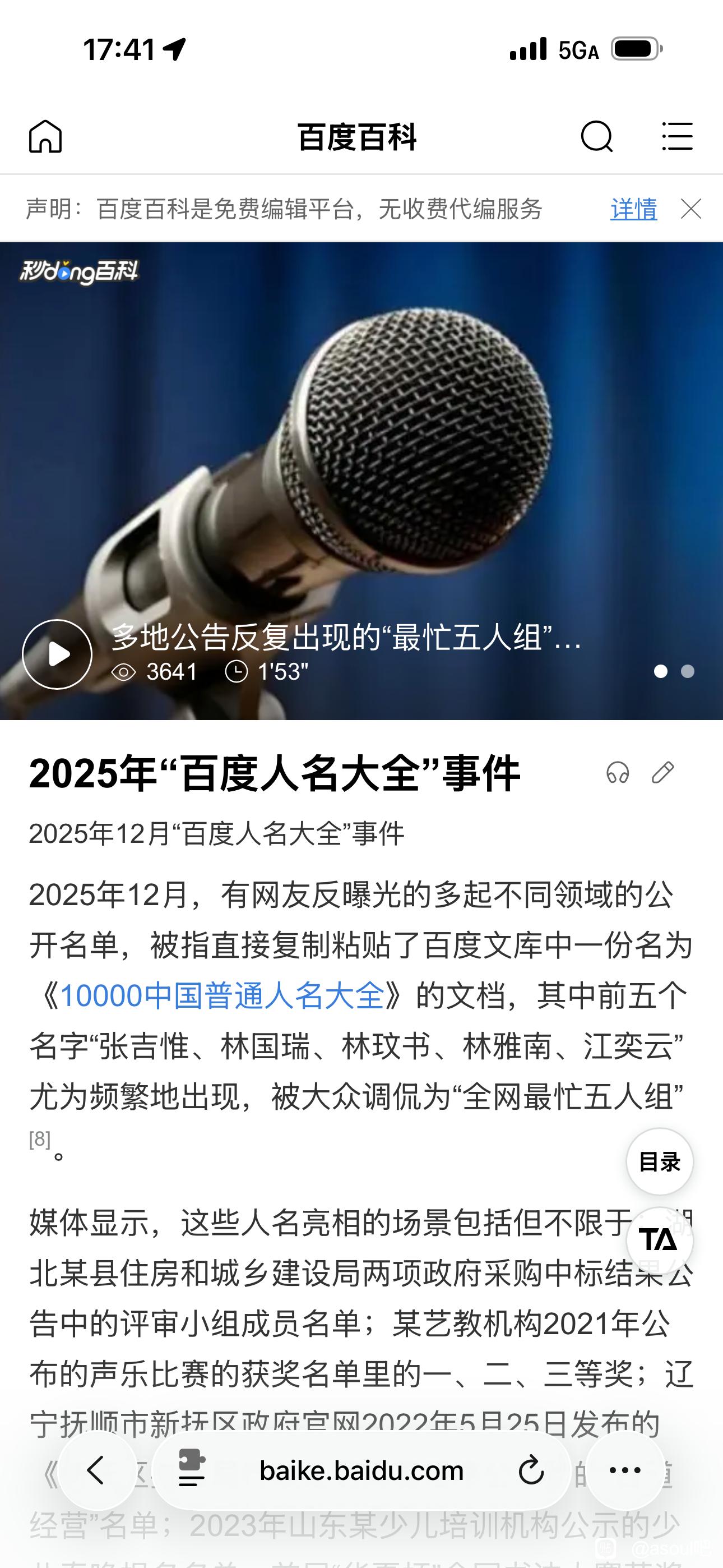Open the TA floating button
723x1568 pixels.
pos(660,1240)
